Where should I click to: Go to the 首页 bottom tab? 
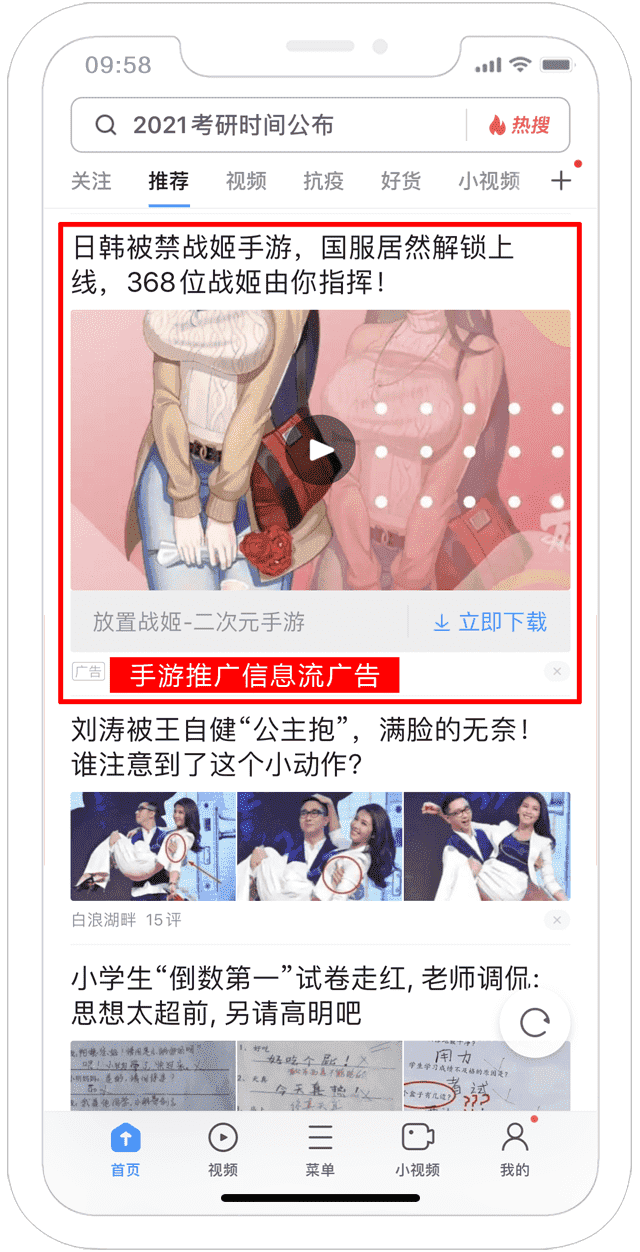(125, 1148)
